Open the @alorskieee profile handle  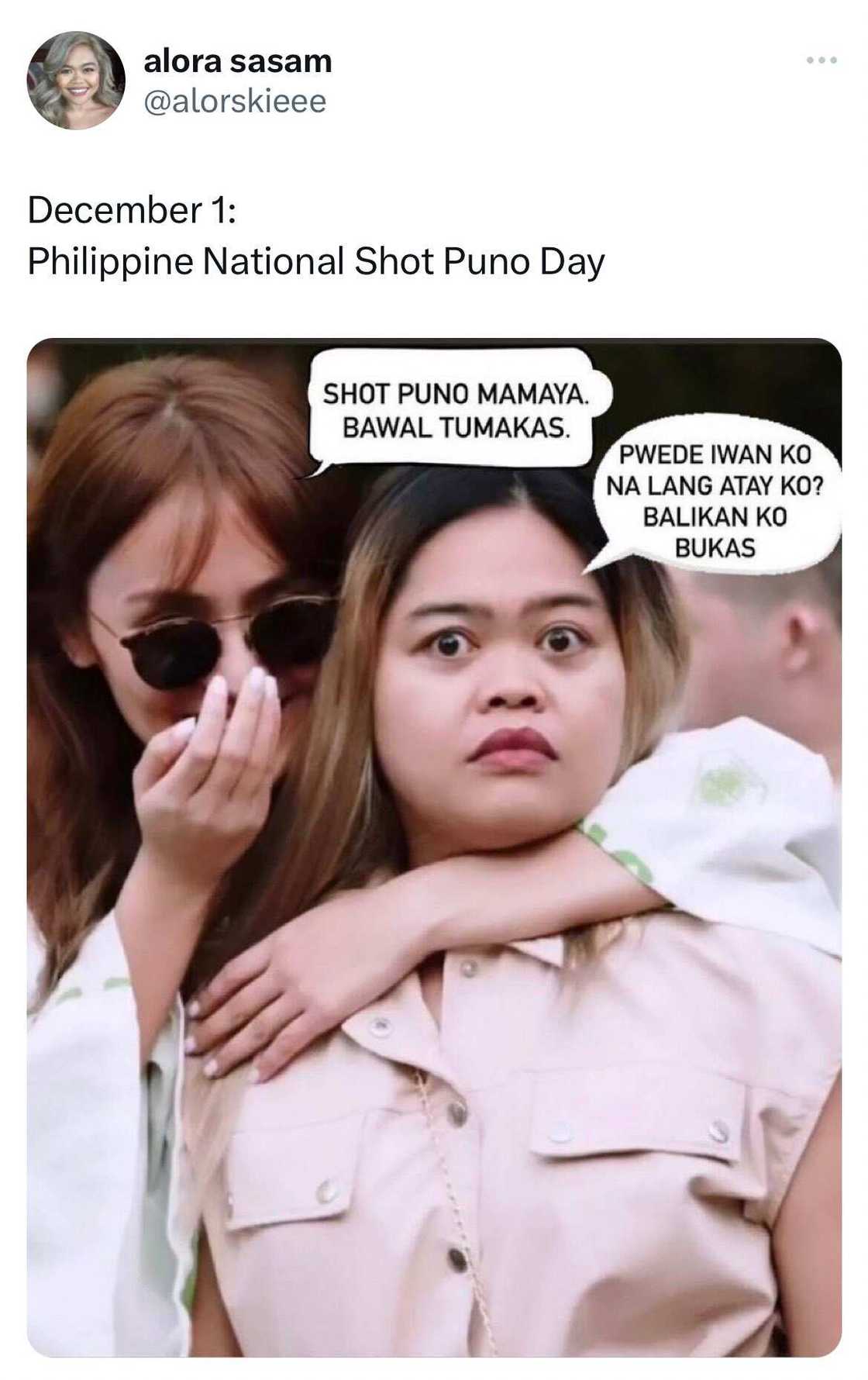(235, 102)
